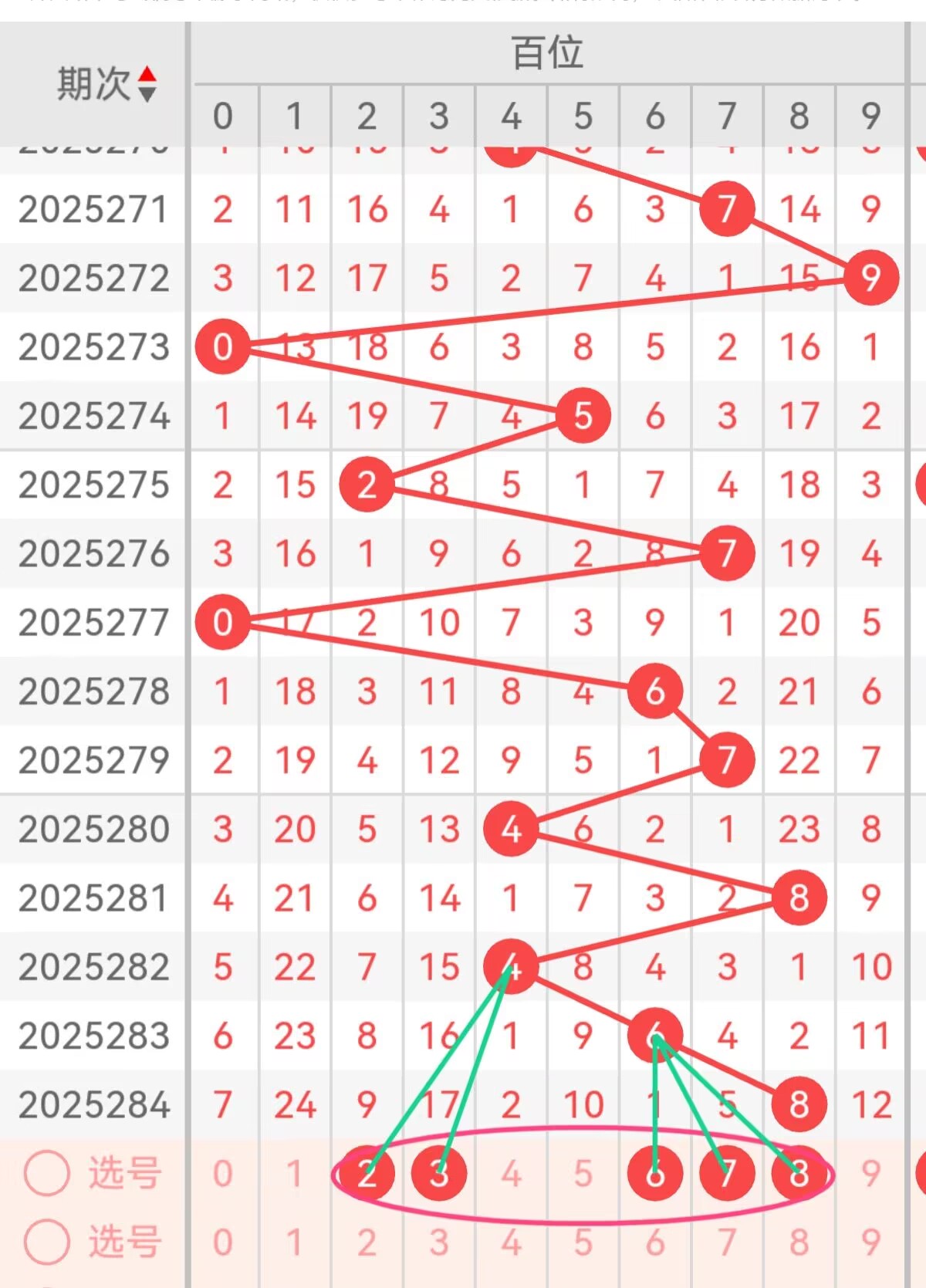Select number 5 in the first 选号 row
The width and height of the screenshot is (926, 1288).
[583, 1174]
